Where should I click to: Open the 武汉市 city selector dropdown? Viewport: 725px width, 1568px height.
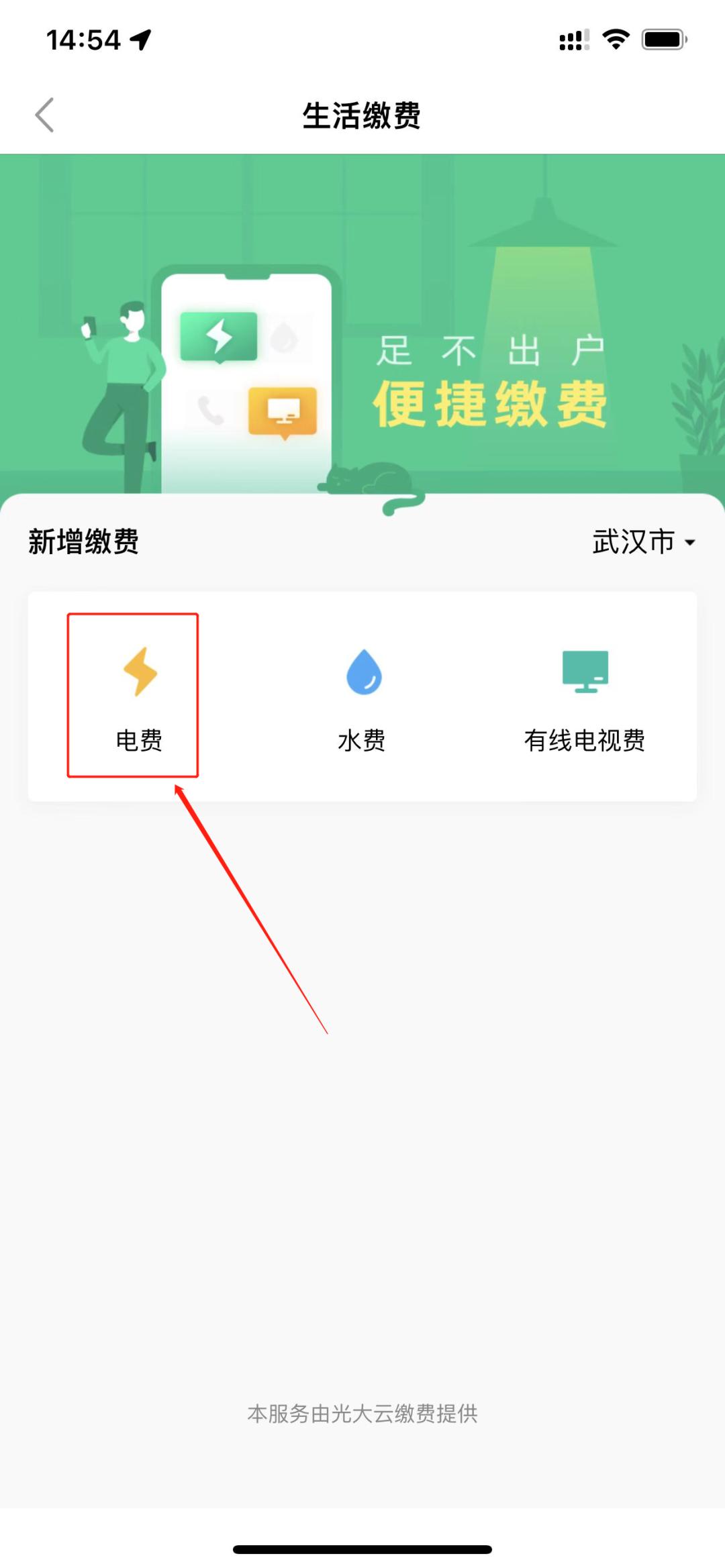click(634, 543)
